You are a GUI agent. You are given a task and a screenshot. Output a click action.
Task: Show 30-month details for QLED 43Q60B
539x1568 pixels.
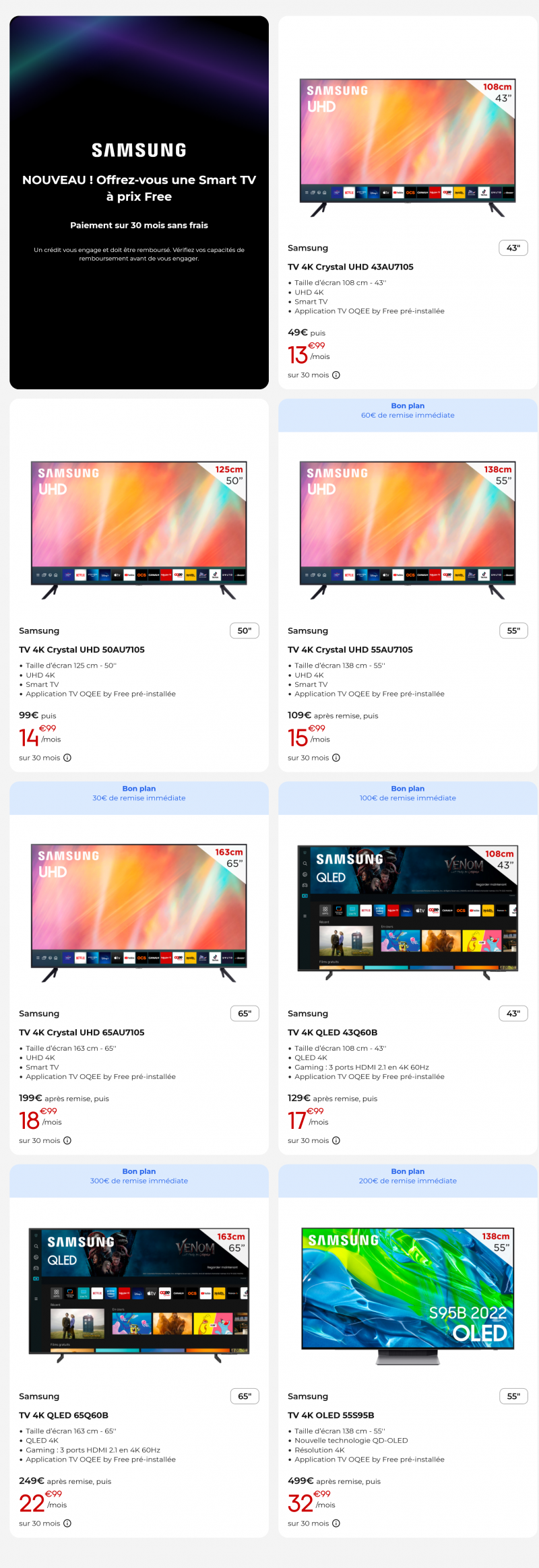336,1140
